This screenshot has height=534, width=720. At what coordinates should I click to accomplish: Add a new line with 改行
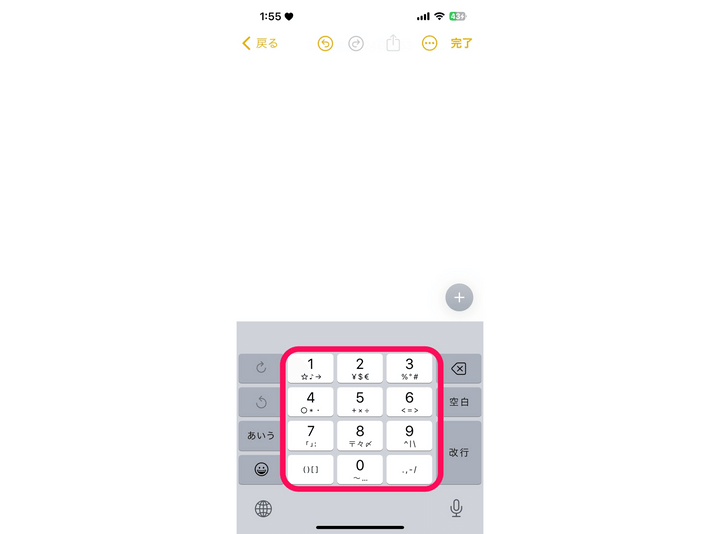(x=459, y=452)
